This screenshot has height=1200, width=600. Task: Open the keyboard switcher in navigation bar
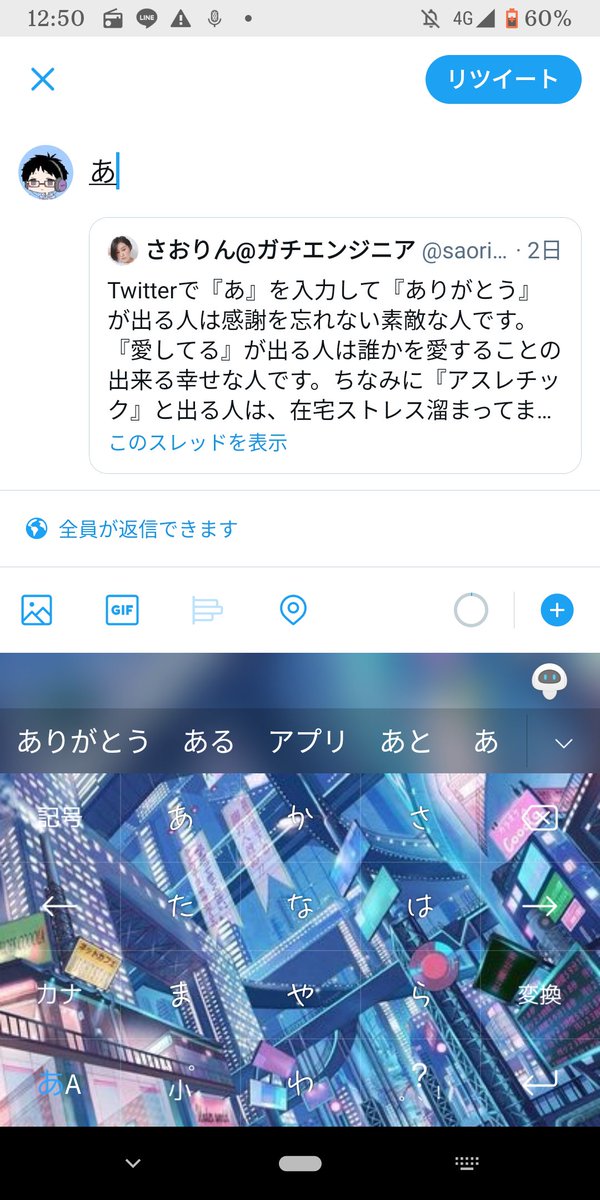(467, 1163)
